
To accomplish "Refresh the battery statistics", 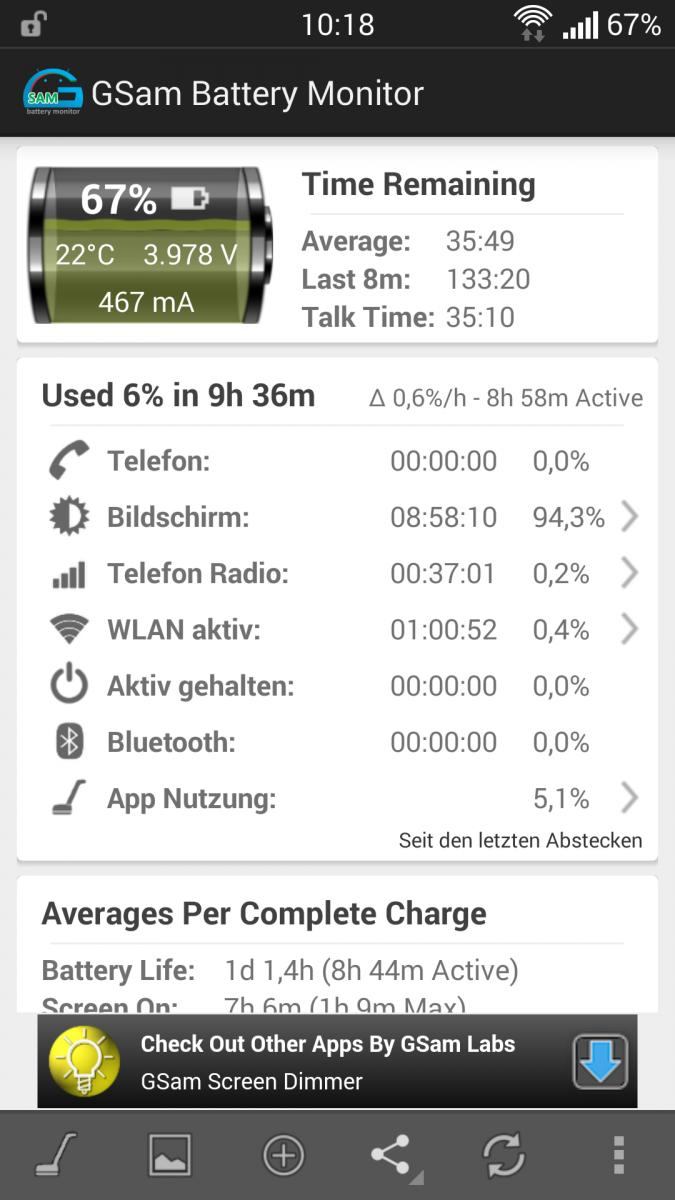I will 504,1155.
